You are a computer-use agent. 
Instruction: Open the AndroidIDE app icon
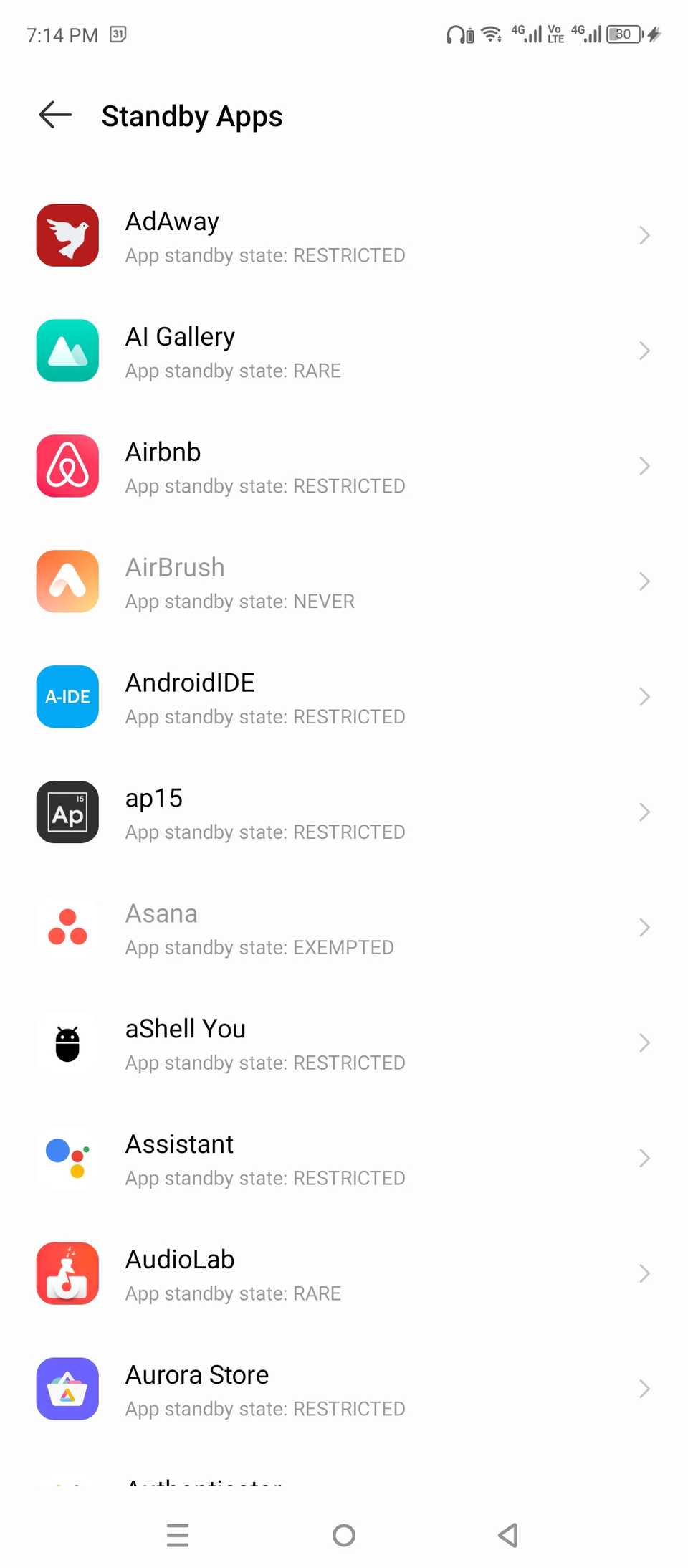67,696
